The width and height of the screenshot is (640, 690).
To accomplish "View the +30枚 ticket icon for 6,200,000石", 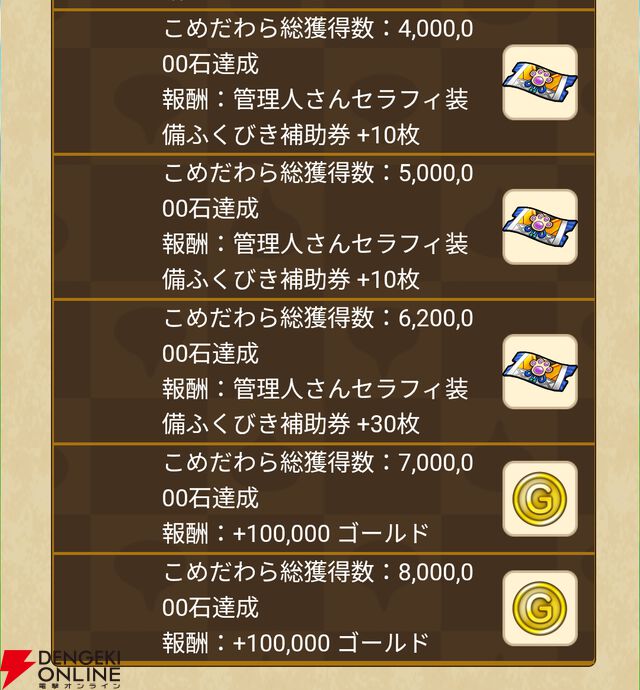I will [x=539, y=371].
